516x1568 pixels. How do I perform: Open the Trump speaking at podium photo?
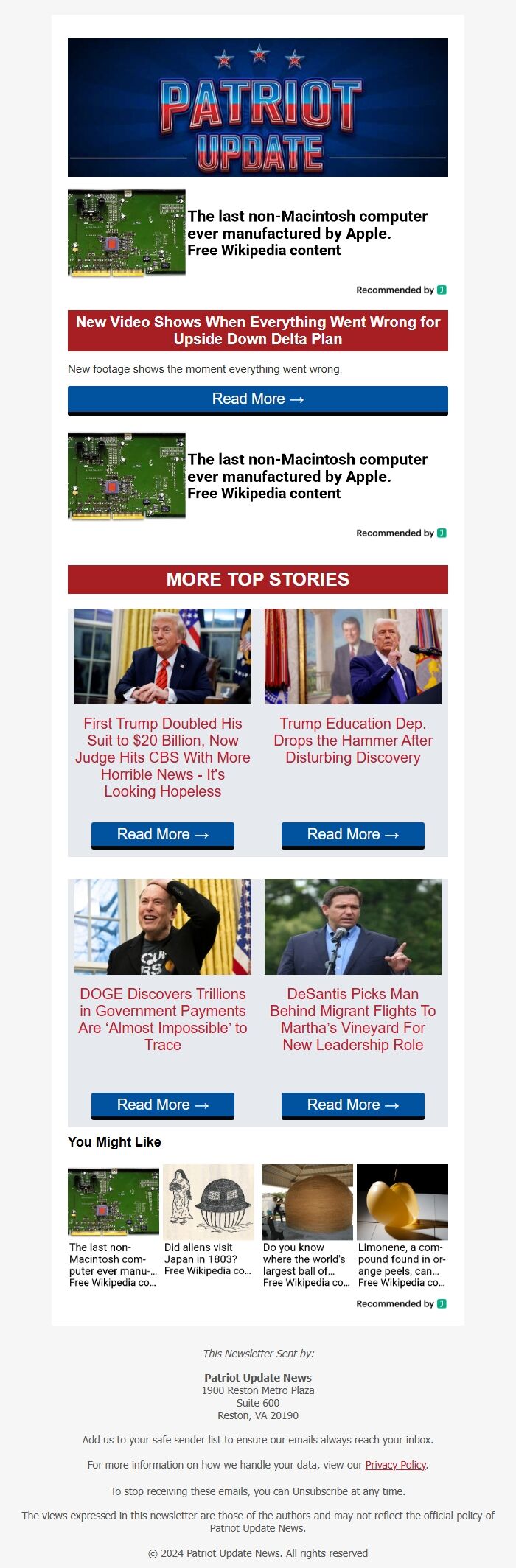(353, 657)
